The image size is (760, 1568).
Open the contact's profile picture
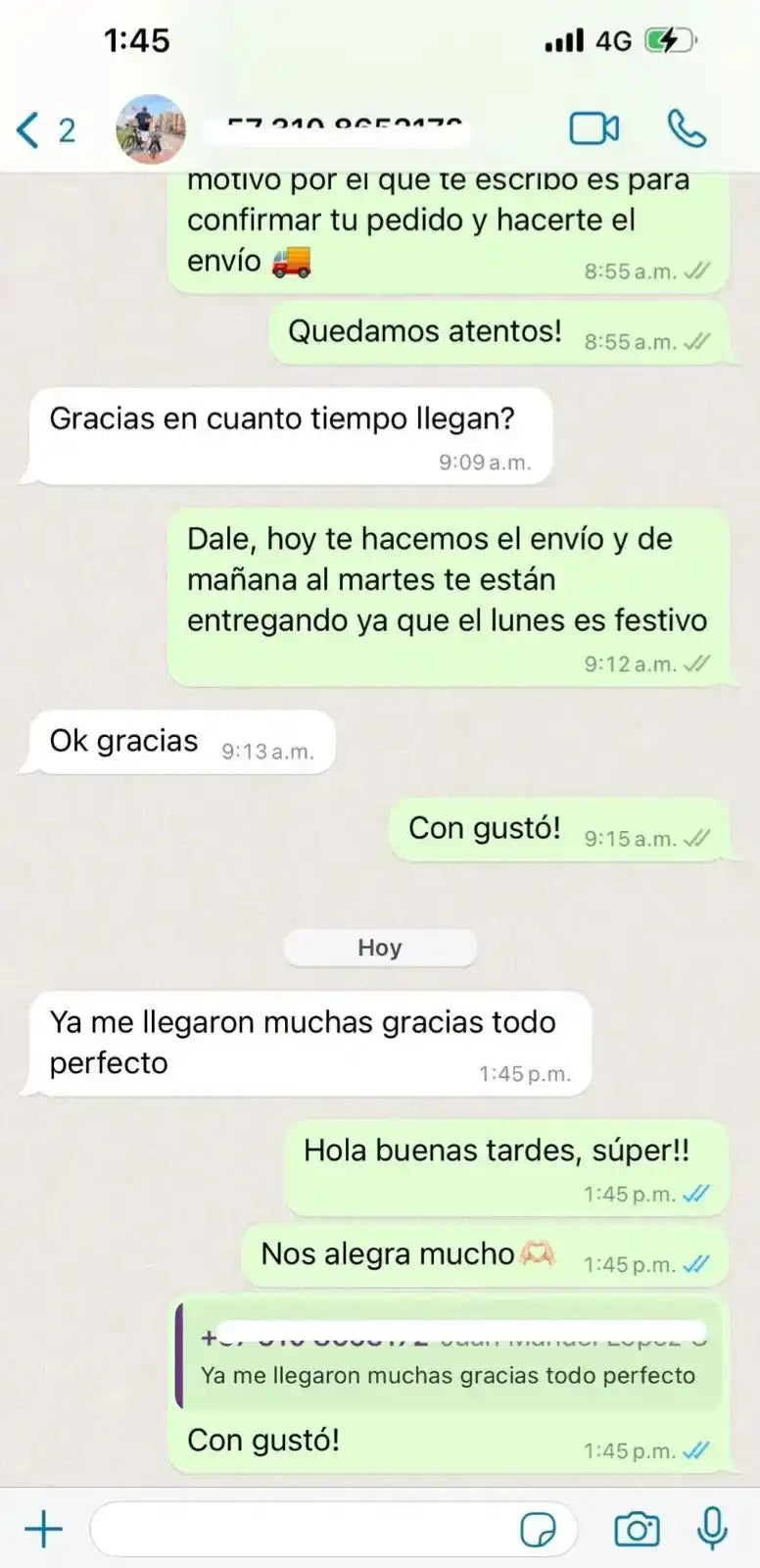[151, 129]
